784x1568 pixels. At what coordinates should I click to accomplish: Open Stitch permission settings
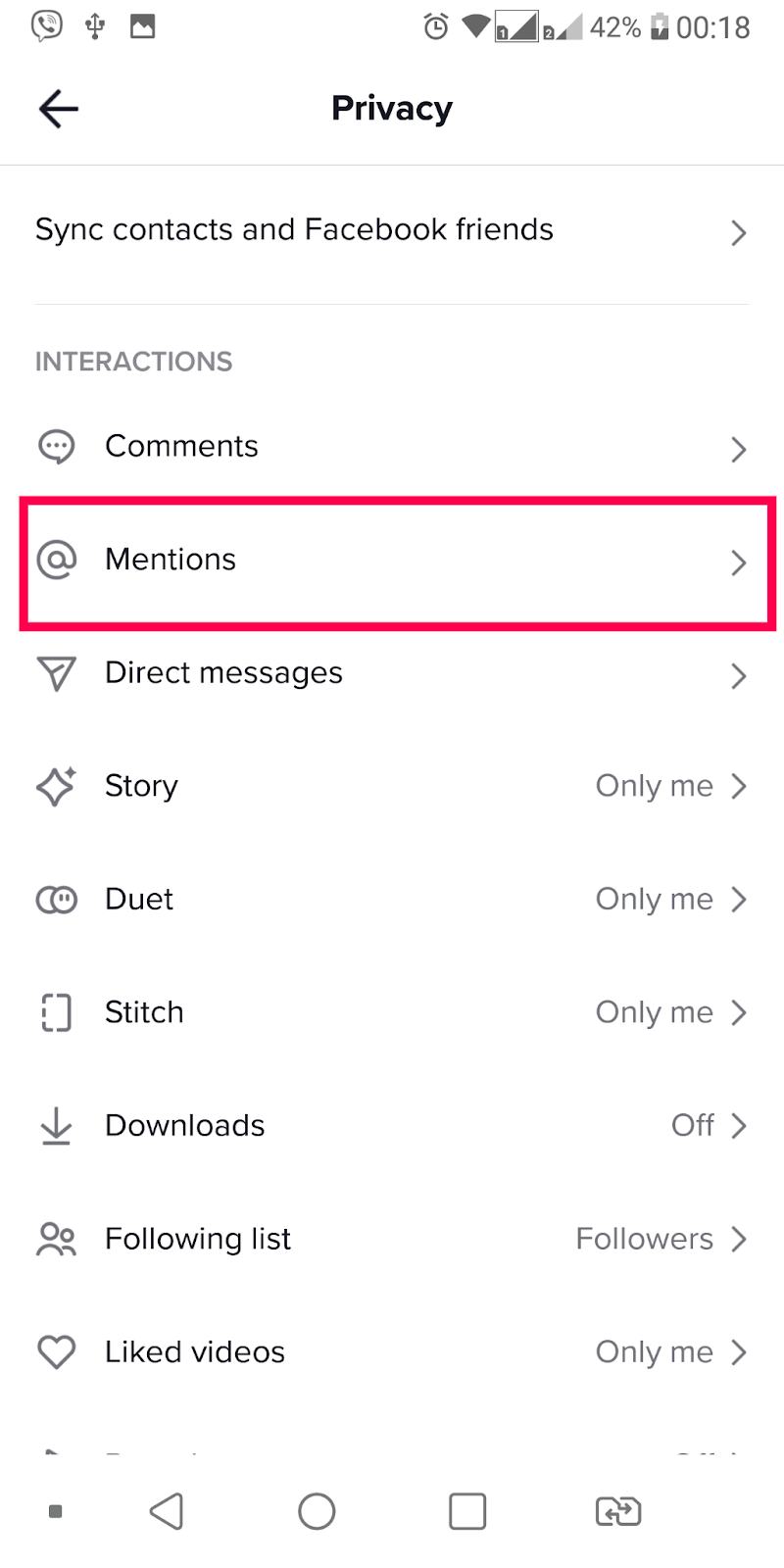(392, 1012)
